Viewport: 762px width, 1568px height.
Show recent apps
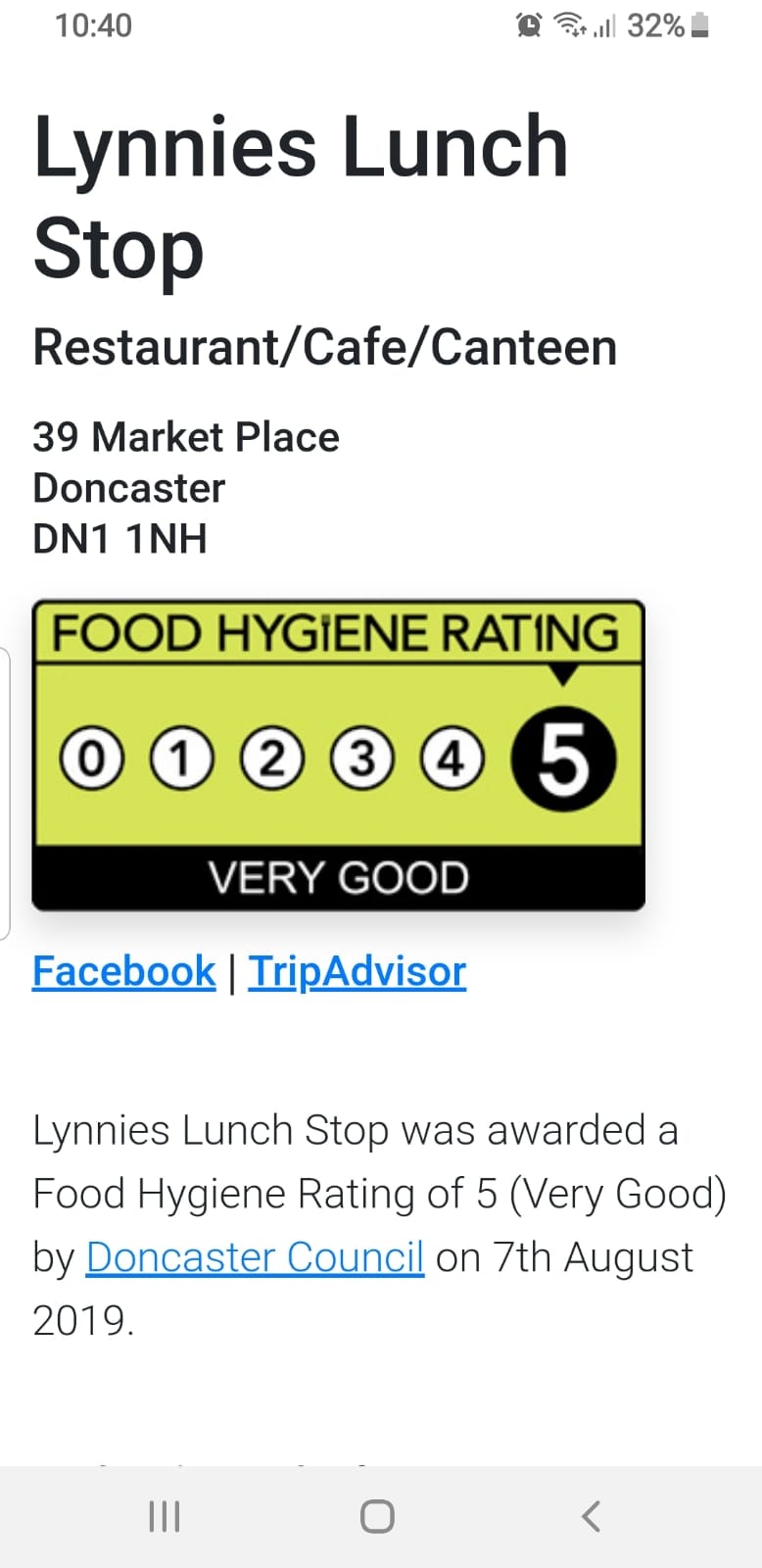click(x=164, y=1516)
